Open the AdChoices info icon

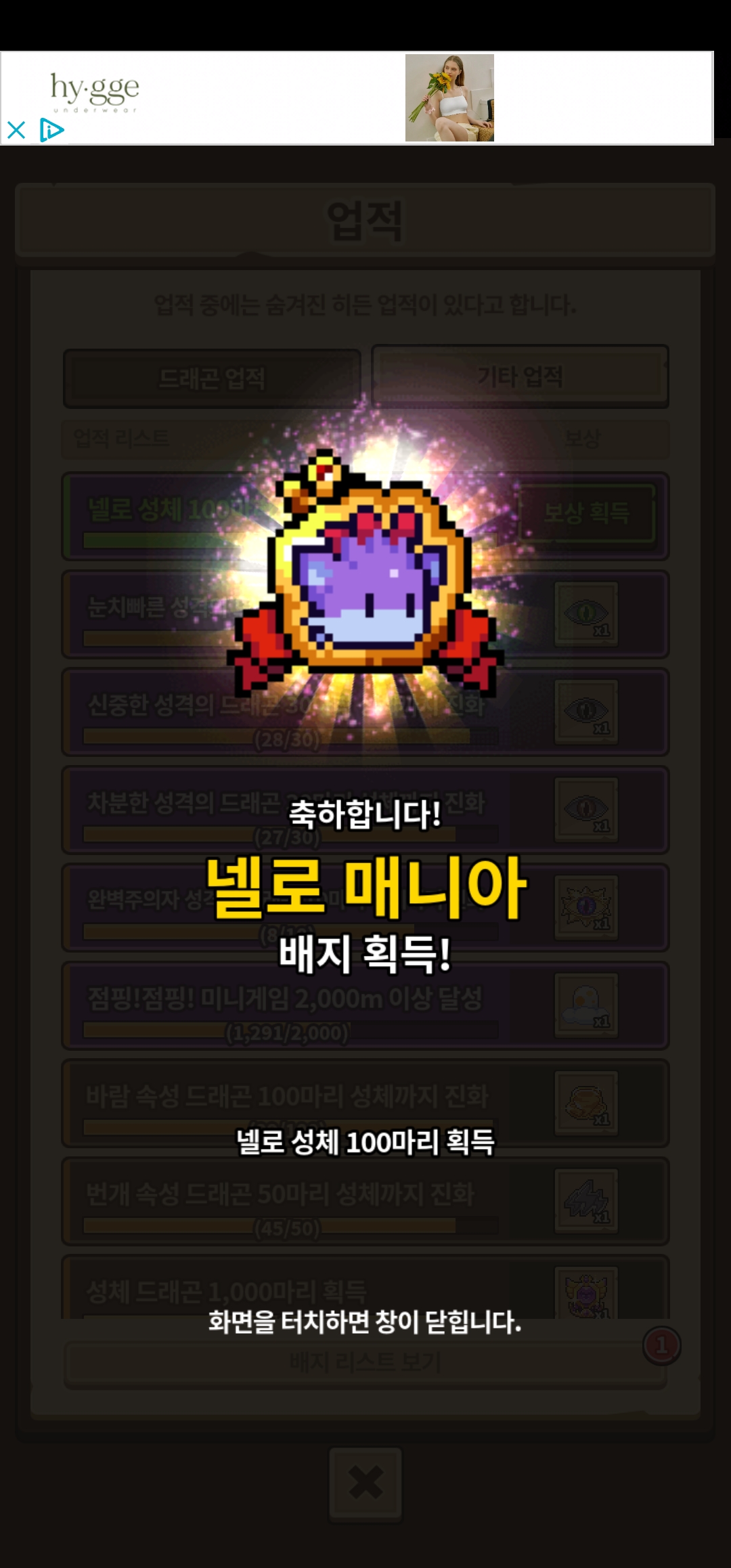pos(51,129)
